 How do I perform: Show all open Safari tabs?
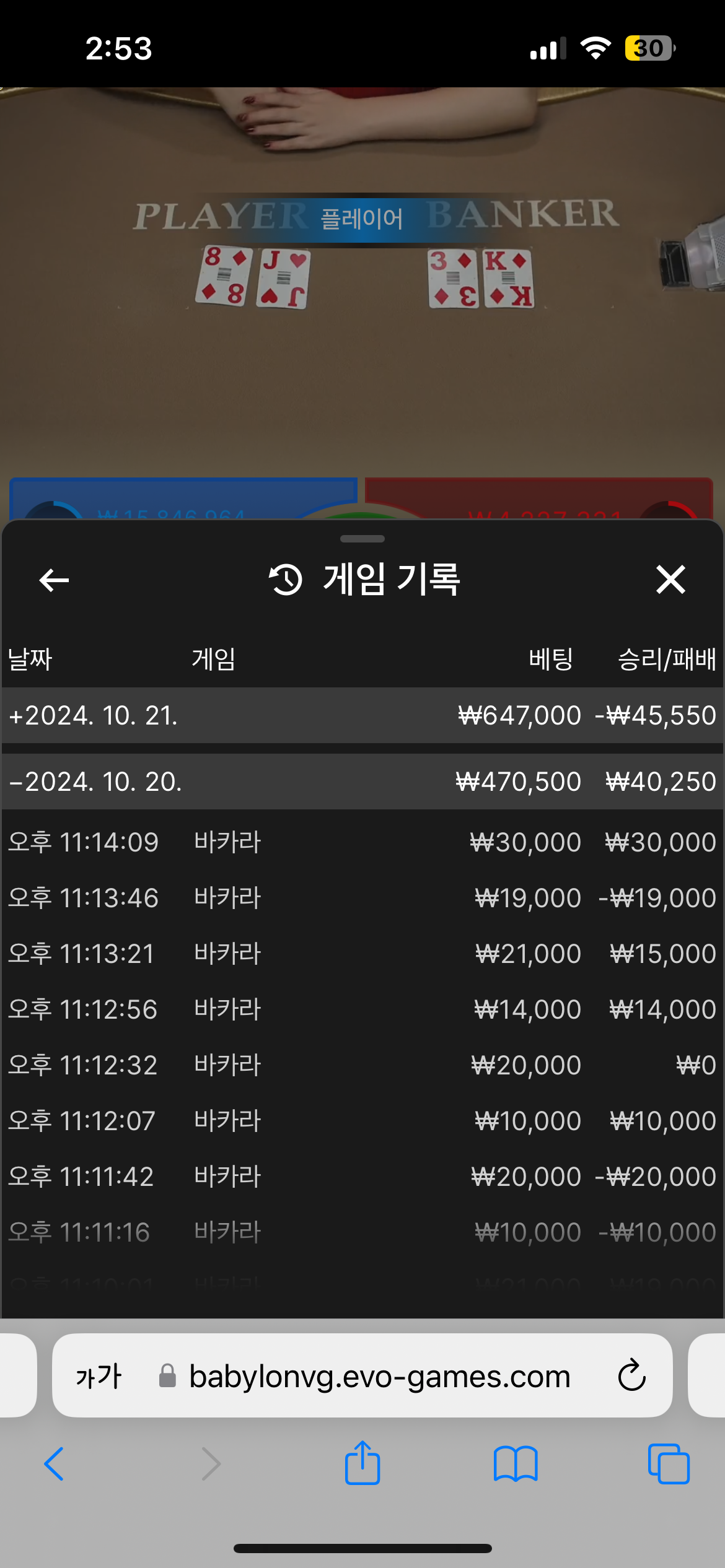pyautogui.click(x=669, y=1464)
